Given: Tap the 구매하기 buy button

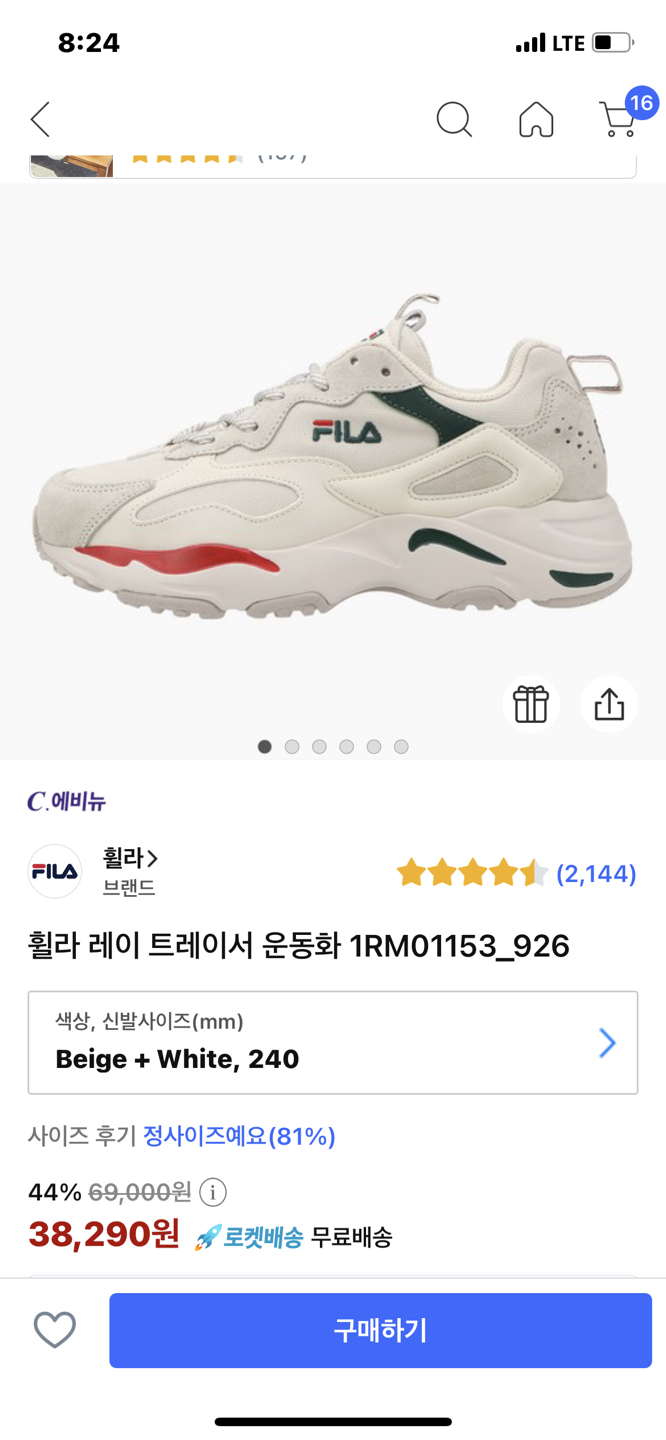Looking at the screenshot, I should tap(380, 1330).
